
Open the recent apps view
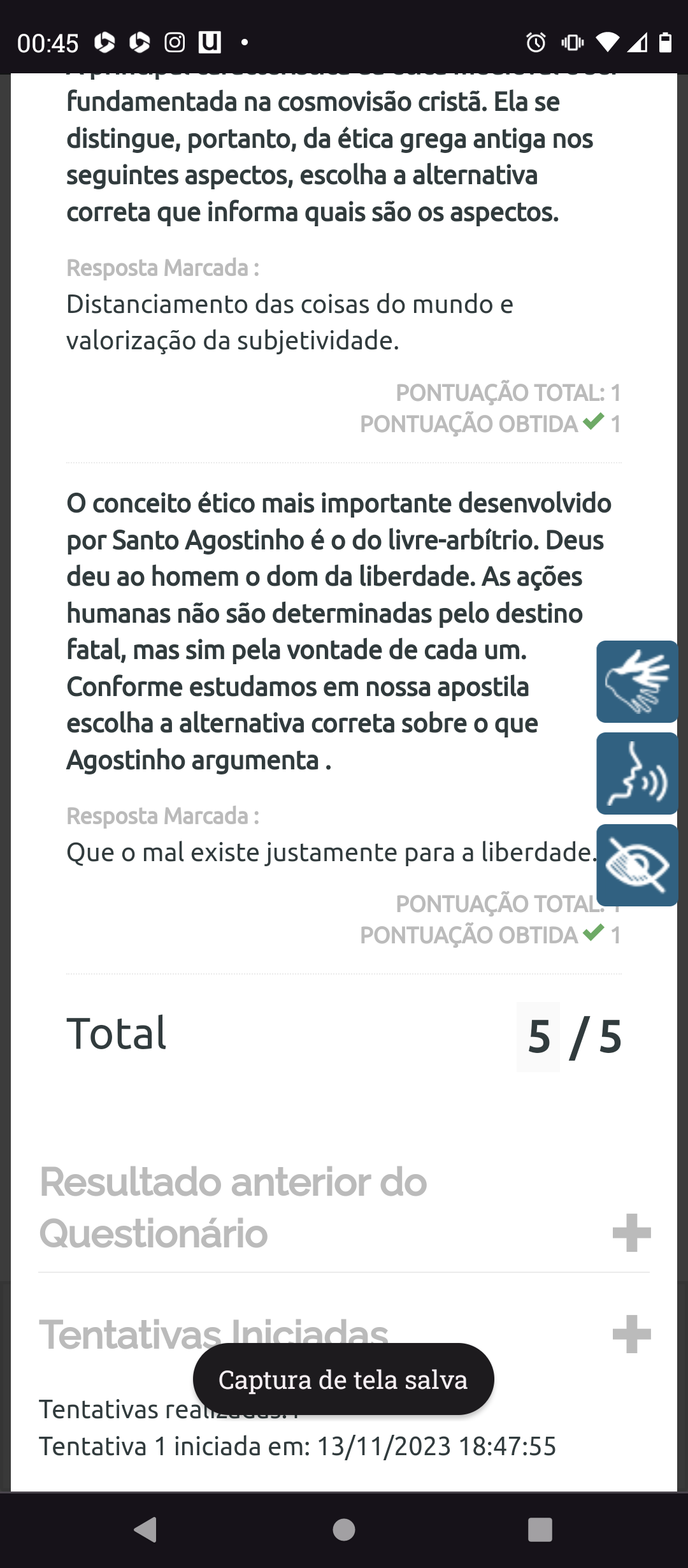[540, 1528]
